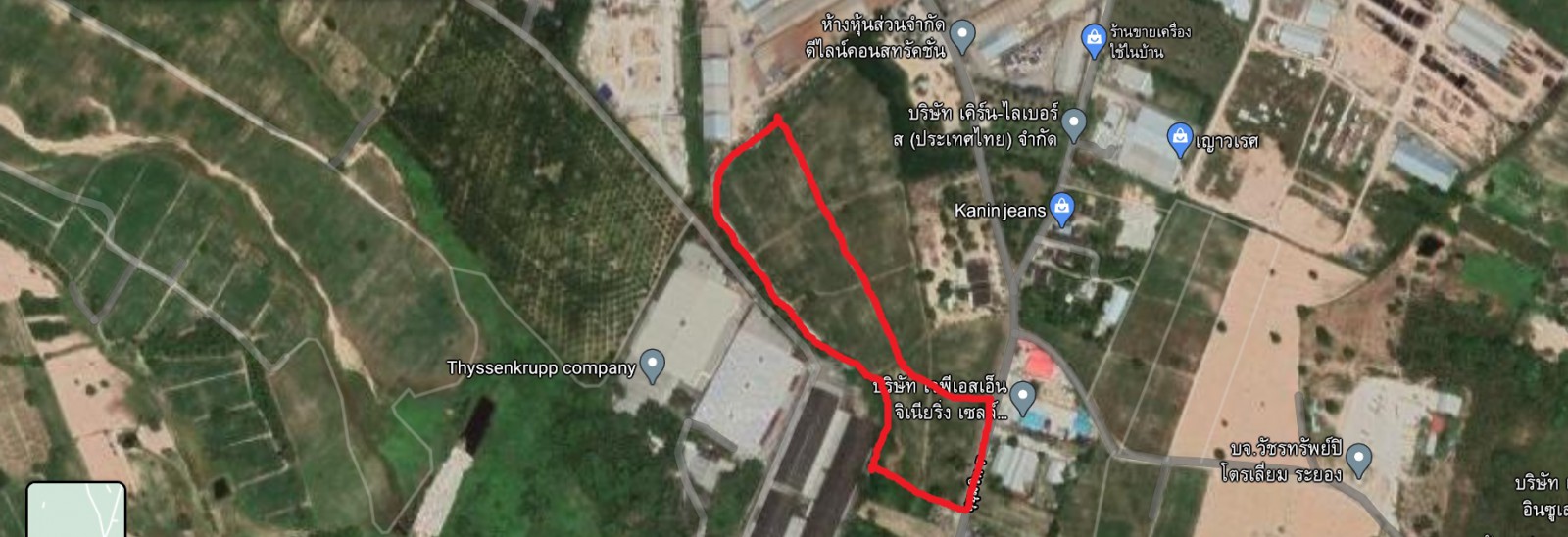Open the เฌาวเรศ shop marker
This screenshot has width=1568, height=537.
[x=1181, y=138]
